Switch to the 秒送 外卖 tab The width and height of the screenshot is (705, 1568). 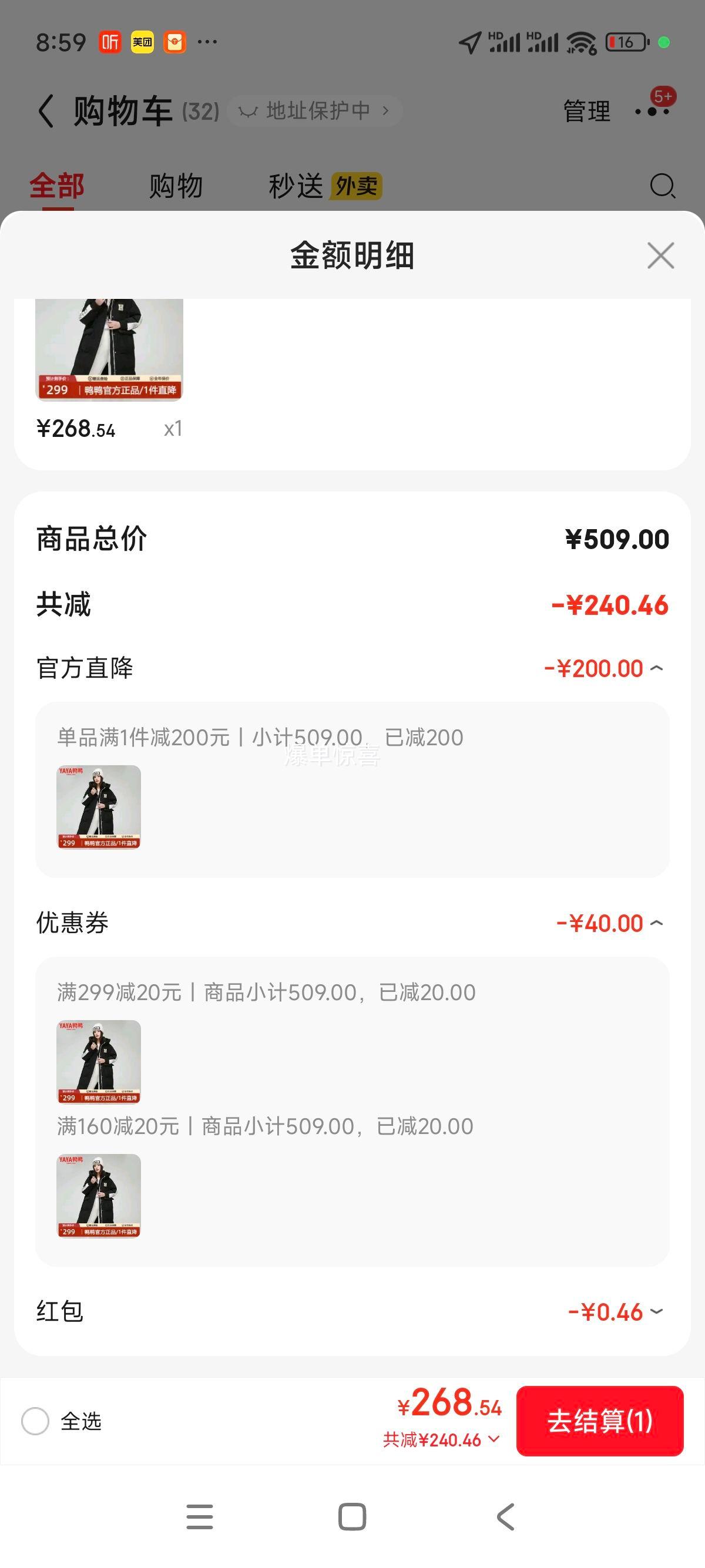point(324,186)
